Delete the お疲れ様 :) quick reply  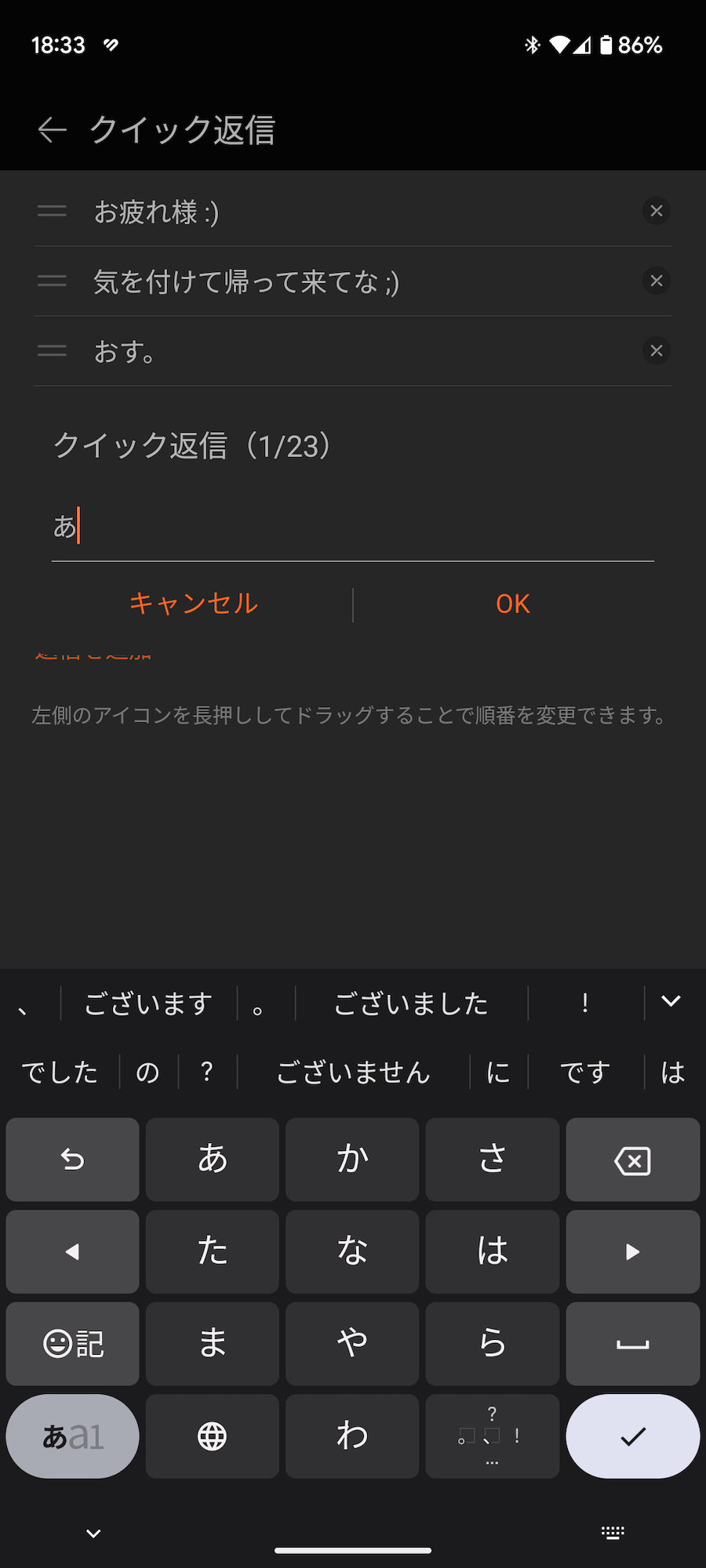pos(657,211)
